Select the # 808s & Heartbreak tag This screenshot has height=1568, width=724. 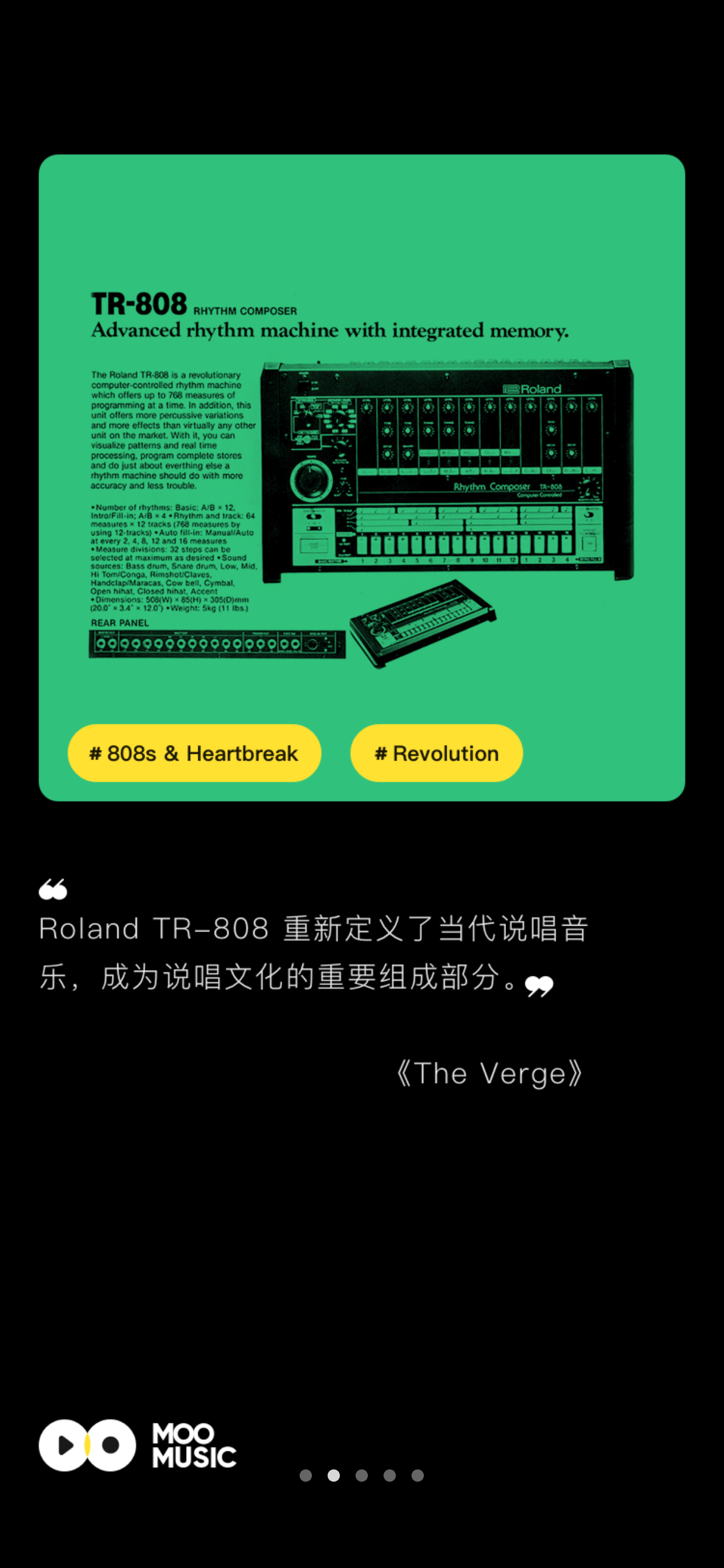point(194,753)
